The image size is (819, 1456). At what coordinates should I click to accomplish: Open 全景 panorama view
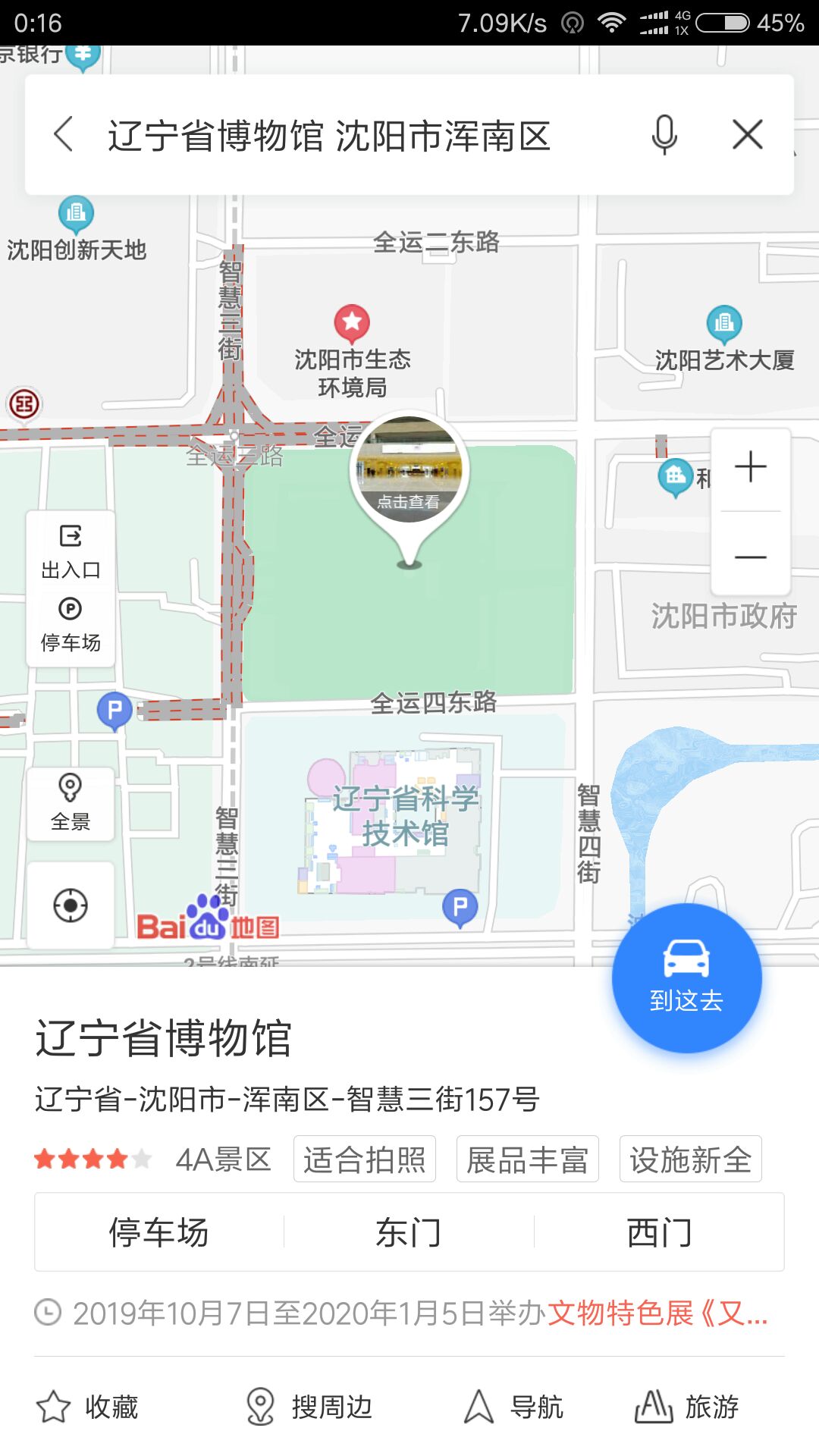pos(71,802)
